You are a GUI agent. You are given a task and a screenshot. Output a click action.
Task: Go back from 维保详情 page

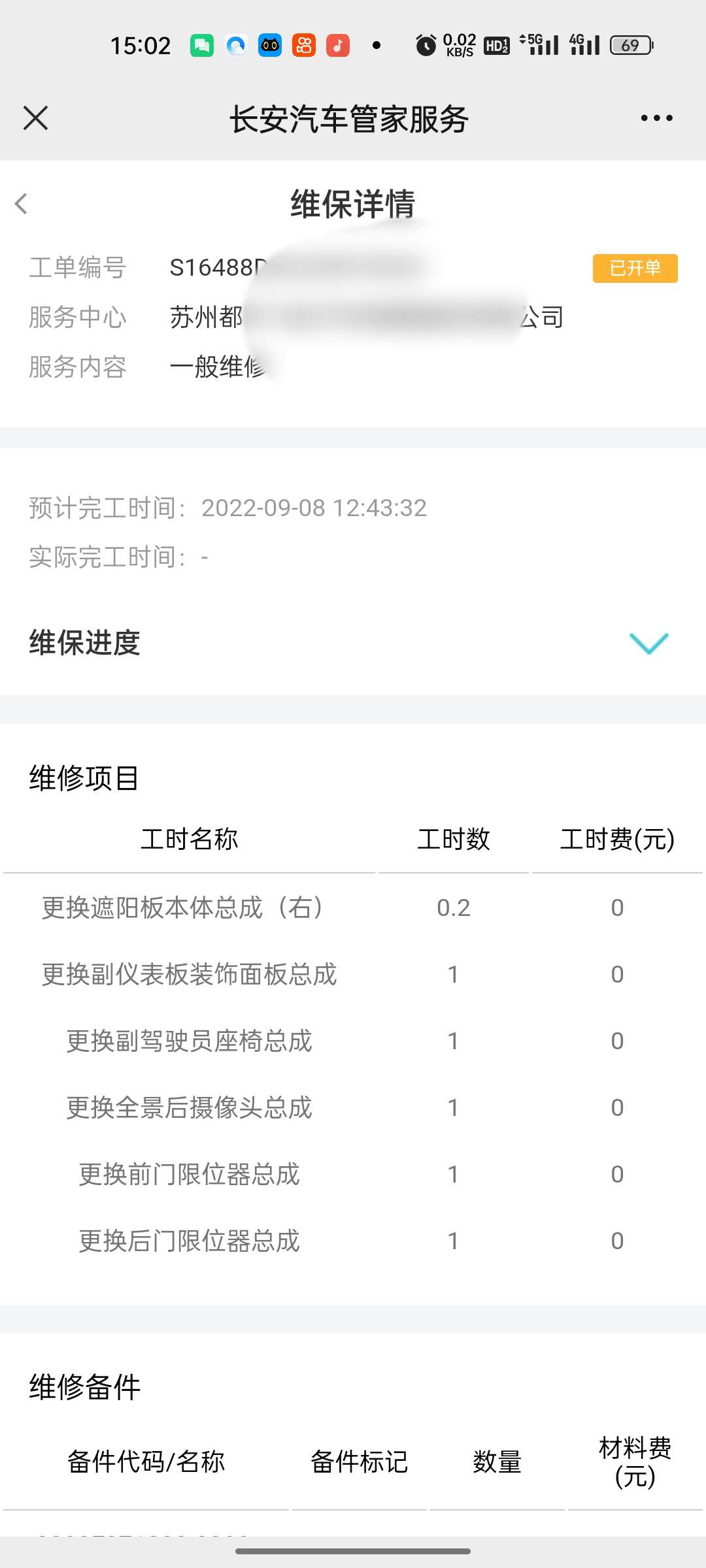[x=22, y=204]
